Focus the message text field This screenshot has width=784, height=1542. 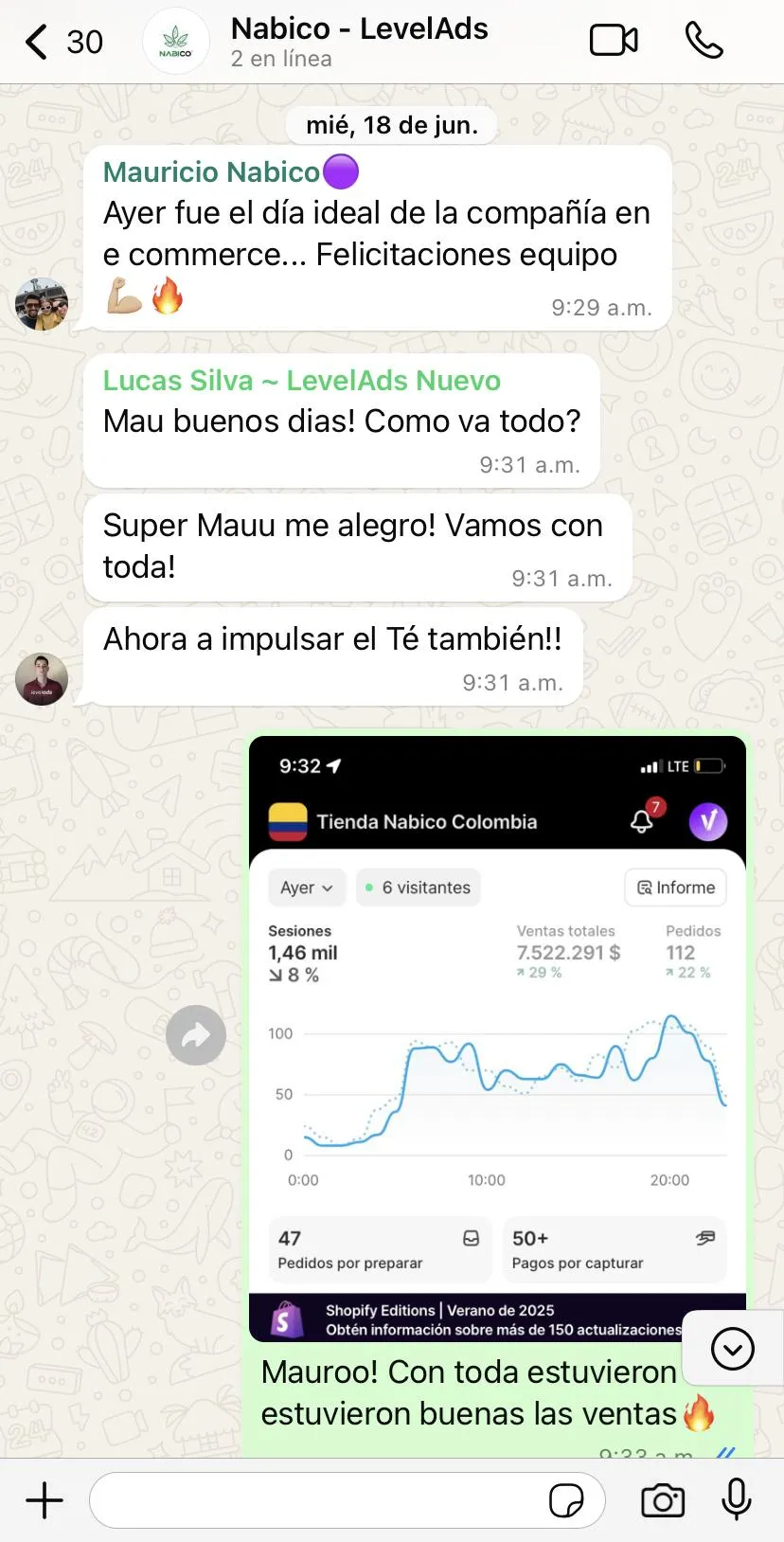[312, 1500]
